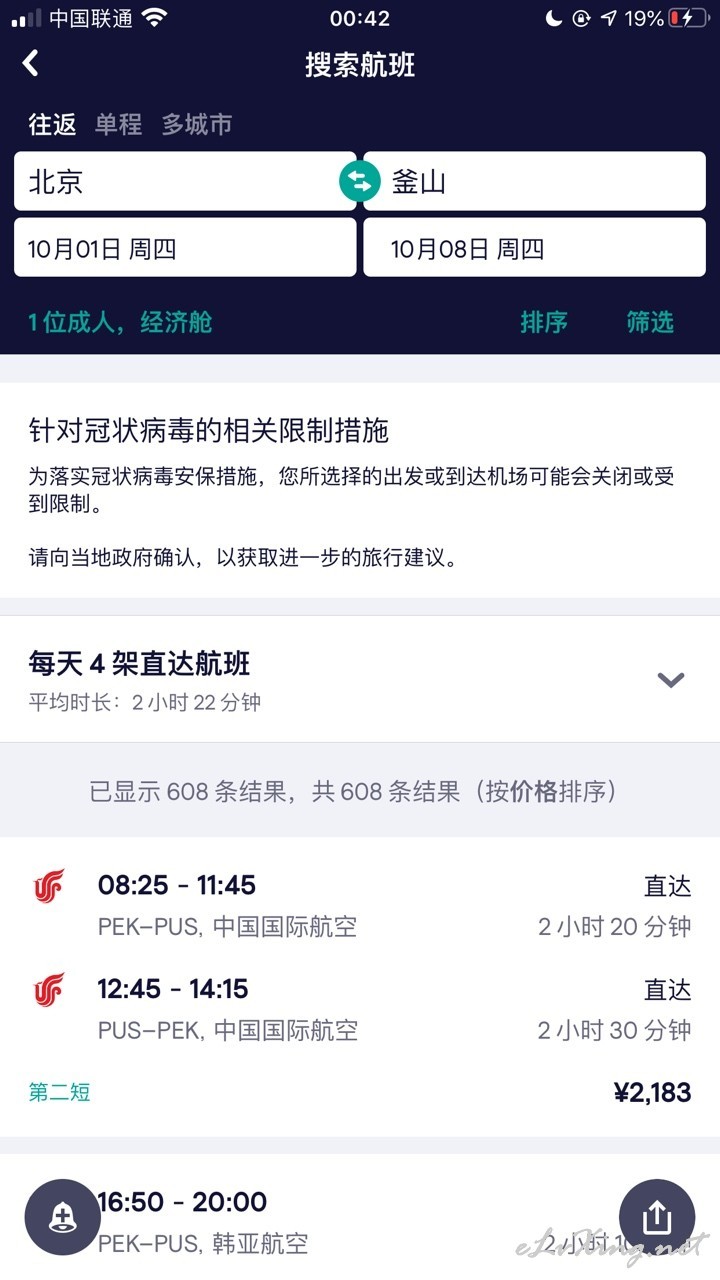Open the 韩亚航空 16:50 flight result

(360, 1217)
